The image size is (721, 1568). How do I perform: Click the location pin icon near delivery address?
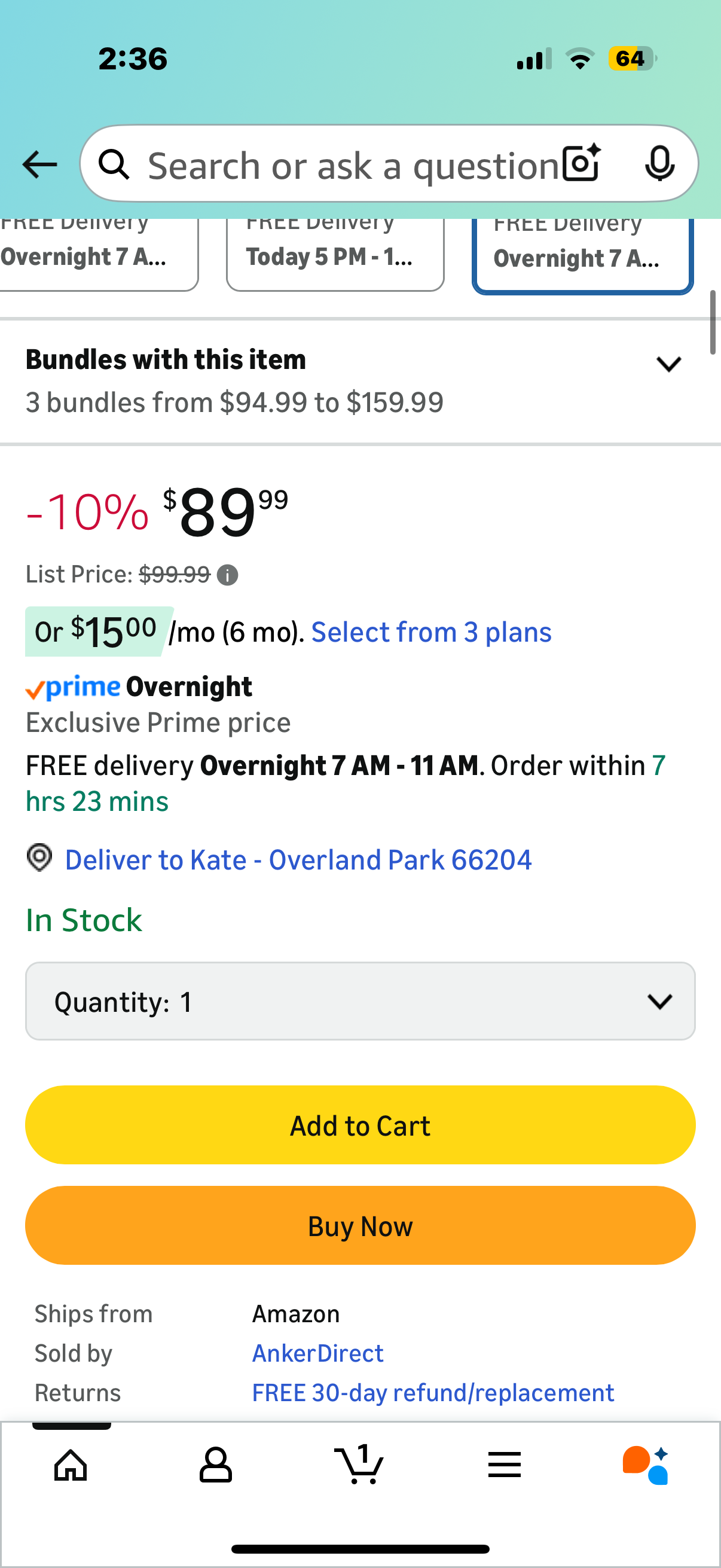39,859
